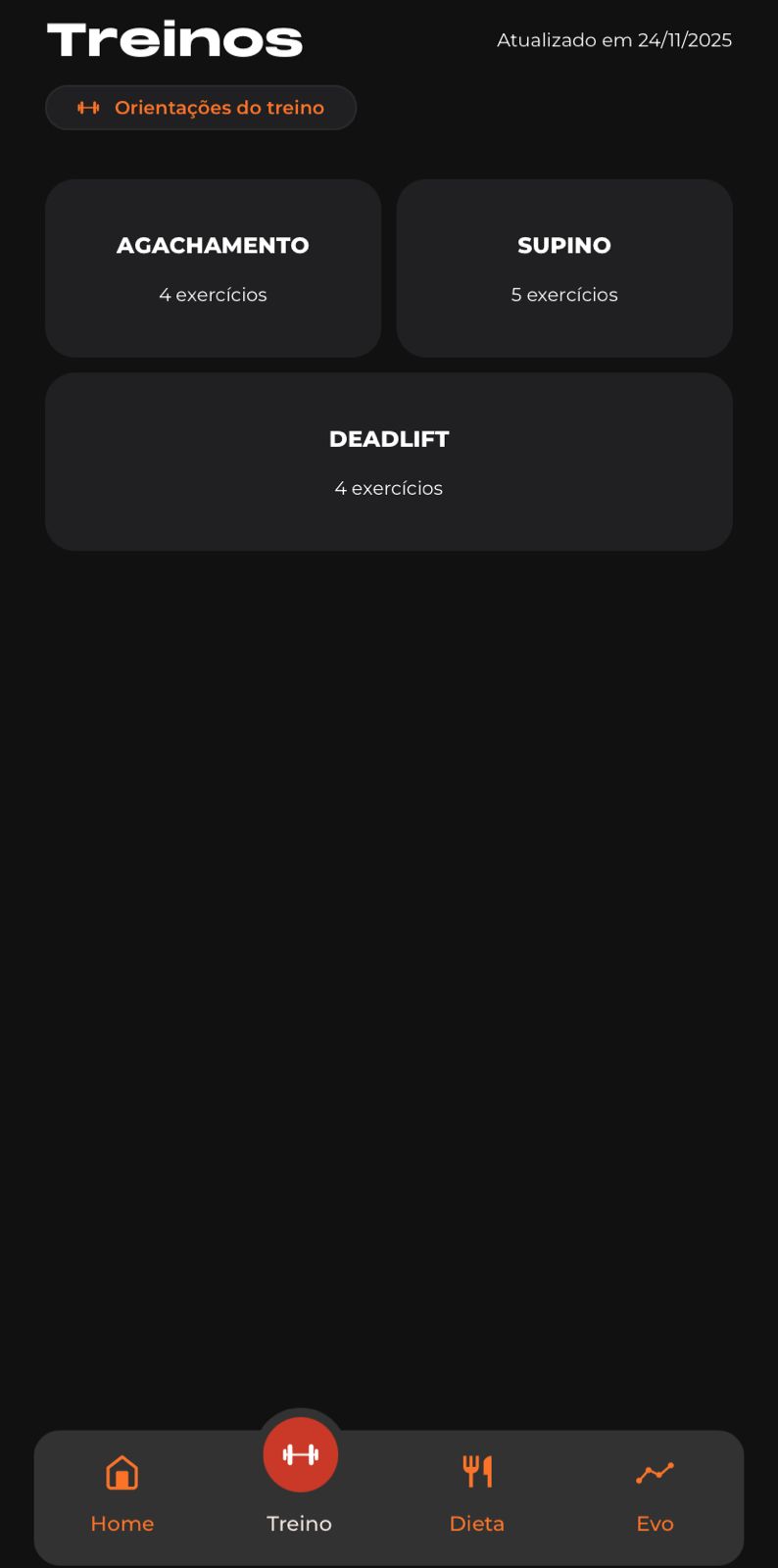Image resolution: width=778 pixels, height=1568 pixels.
Task: Open the AGACHAMENTO workout card
Action: [x=213, y=268]
